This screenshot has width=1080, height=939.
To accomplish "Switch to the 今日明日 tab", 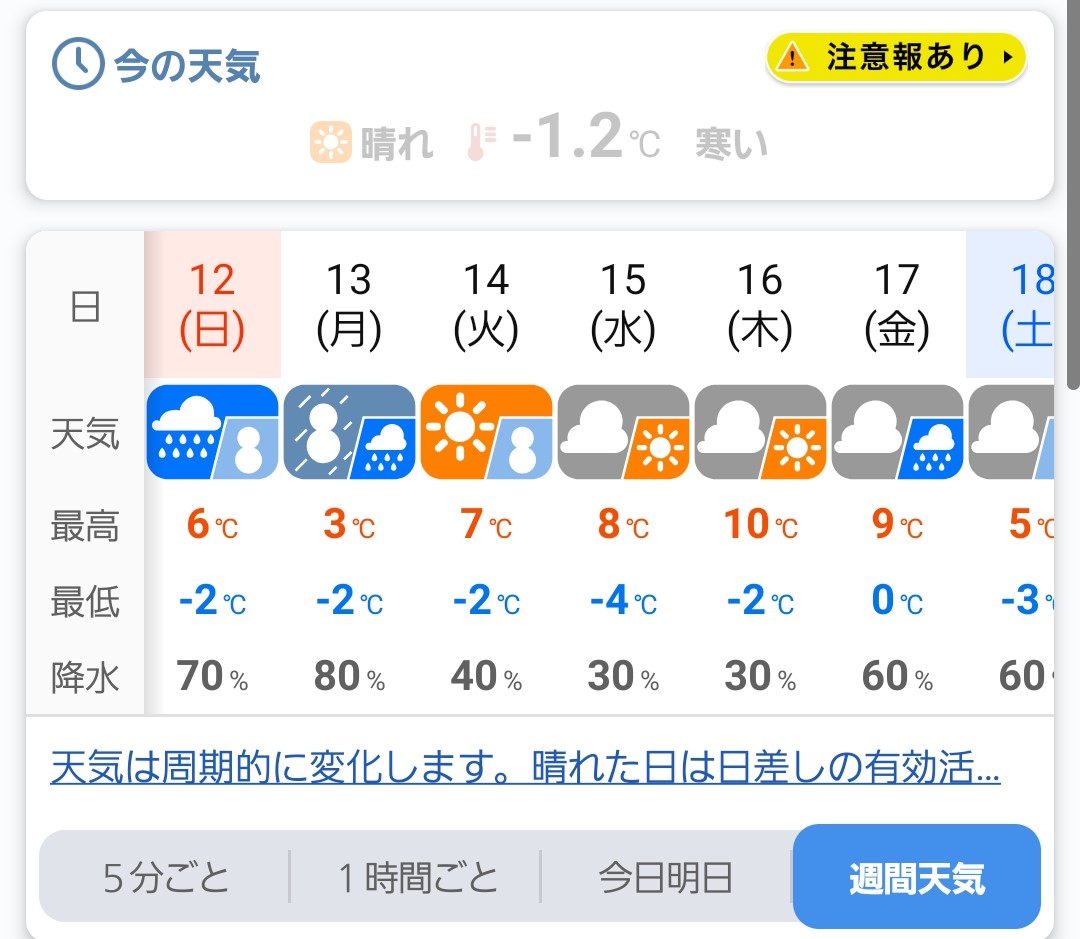I will 665,878.
